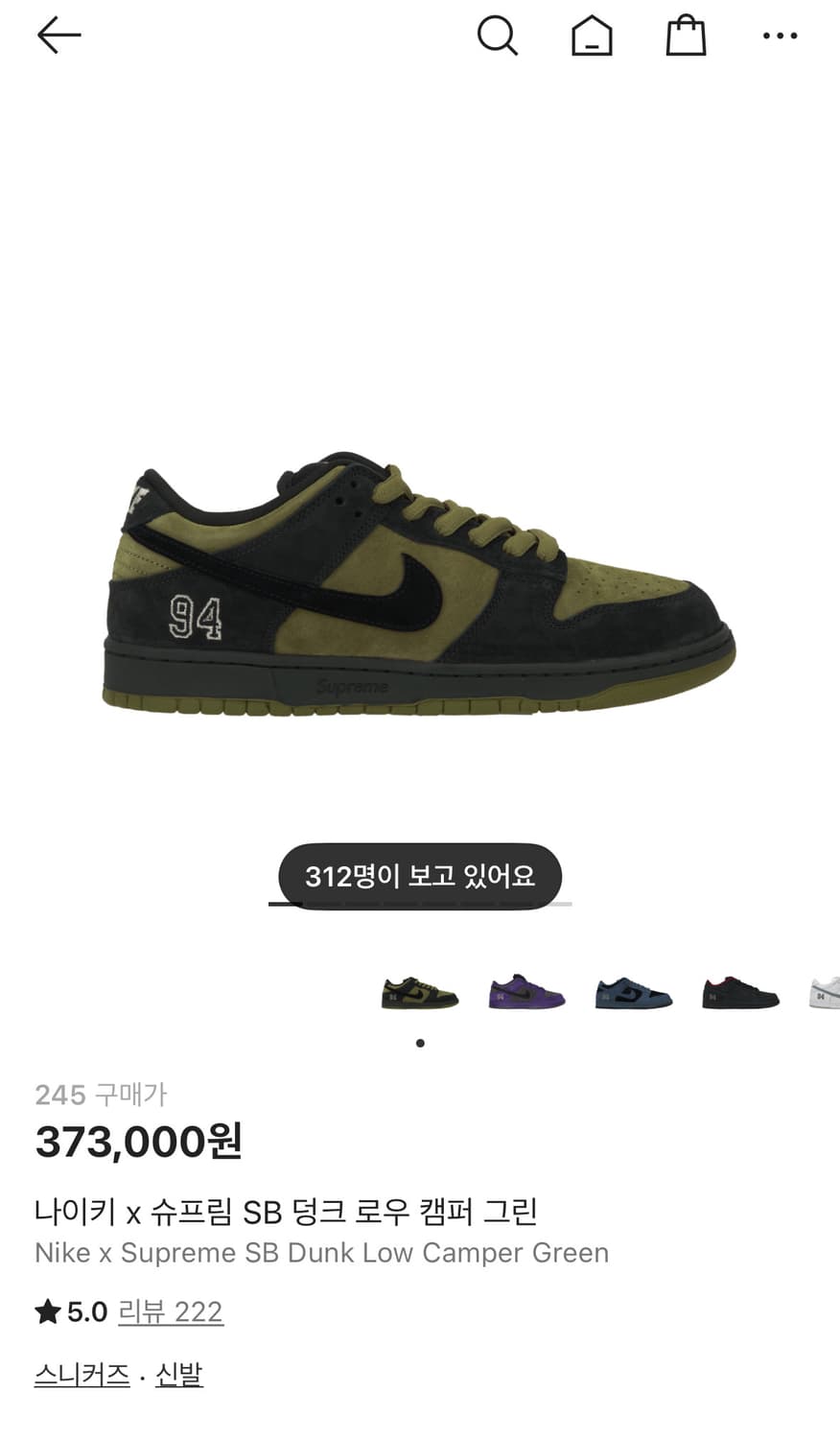The width and height of the screenshot is (840, 1439).
Task: Click the black star rating icon
Action: pos(49,1310)
